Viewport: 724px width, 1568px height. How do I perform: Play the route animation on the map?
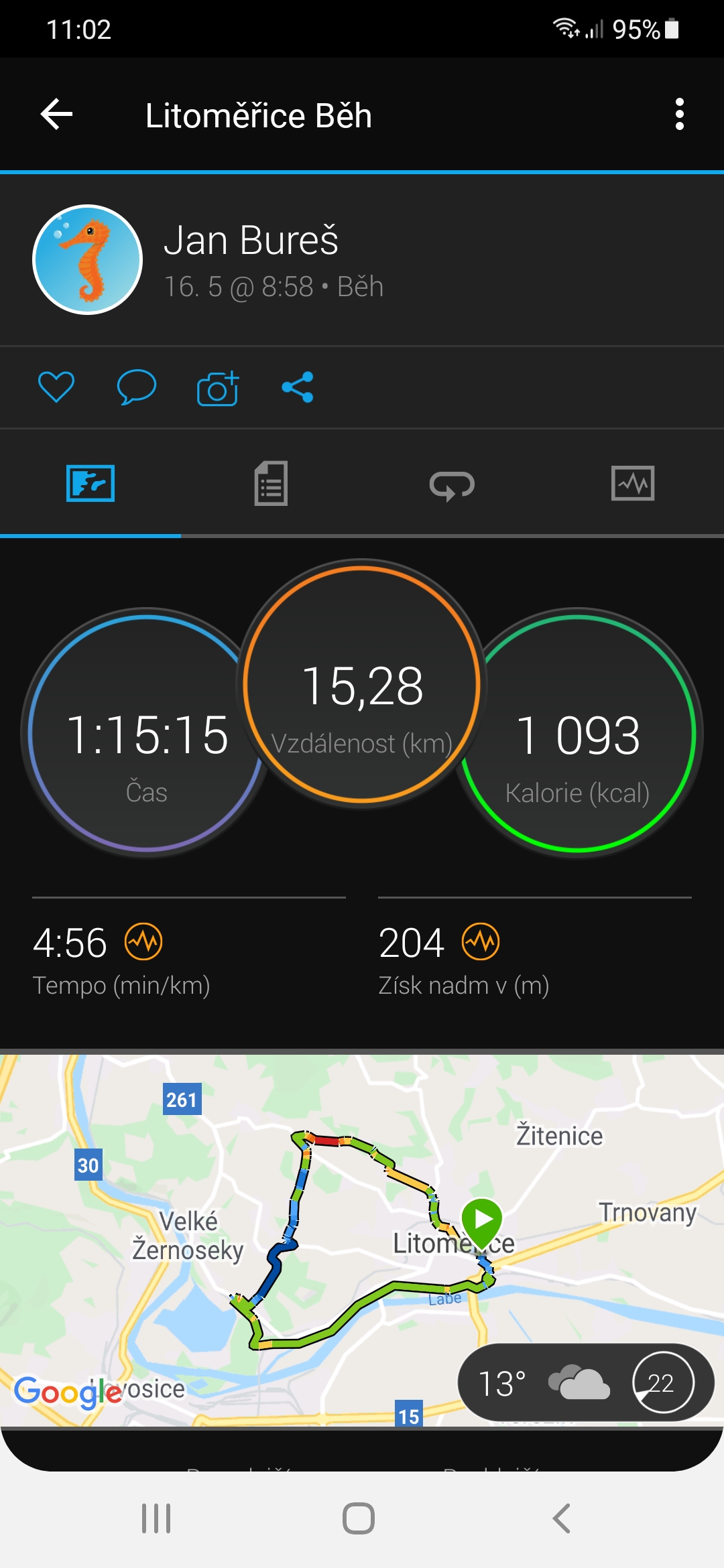pos(482,1220)
